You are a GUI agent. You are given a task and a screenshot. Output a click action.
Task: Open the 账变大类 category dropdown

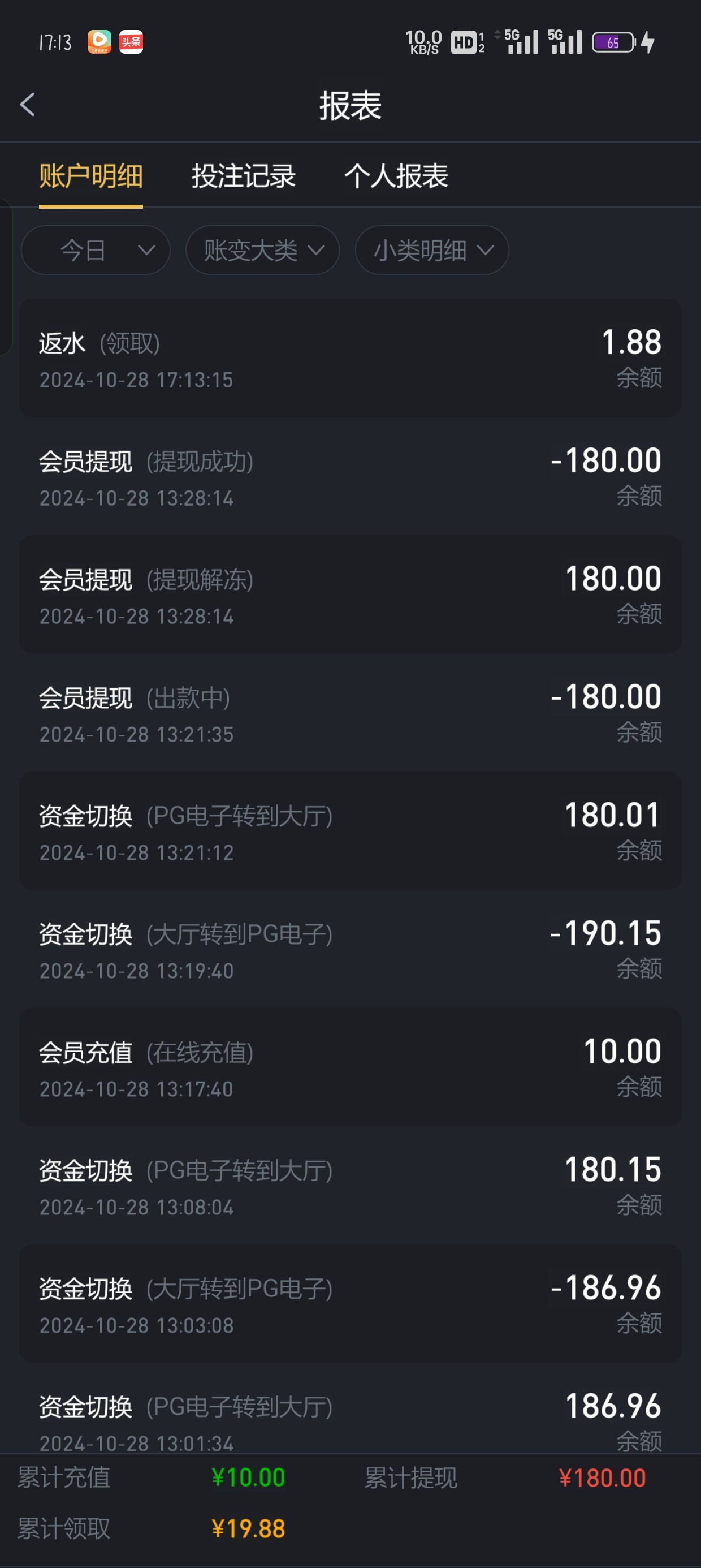point(262,250)
